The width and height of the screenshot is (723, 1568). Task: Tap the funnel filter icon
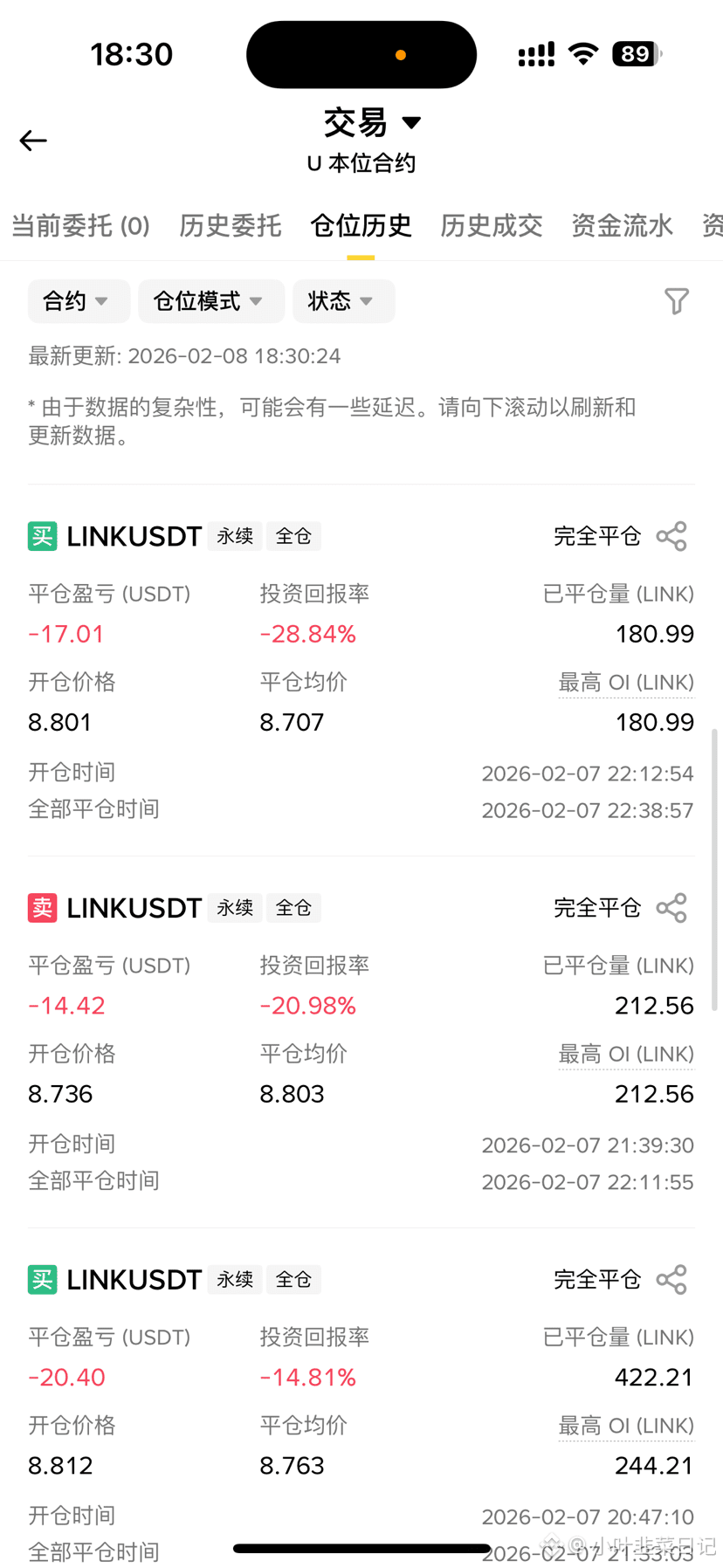tap(677, 301)
